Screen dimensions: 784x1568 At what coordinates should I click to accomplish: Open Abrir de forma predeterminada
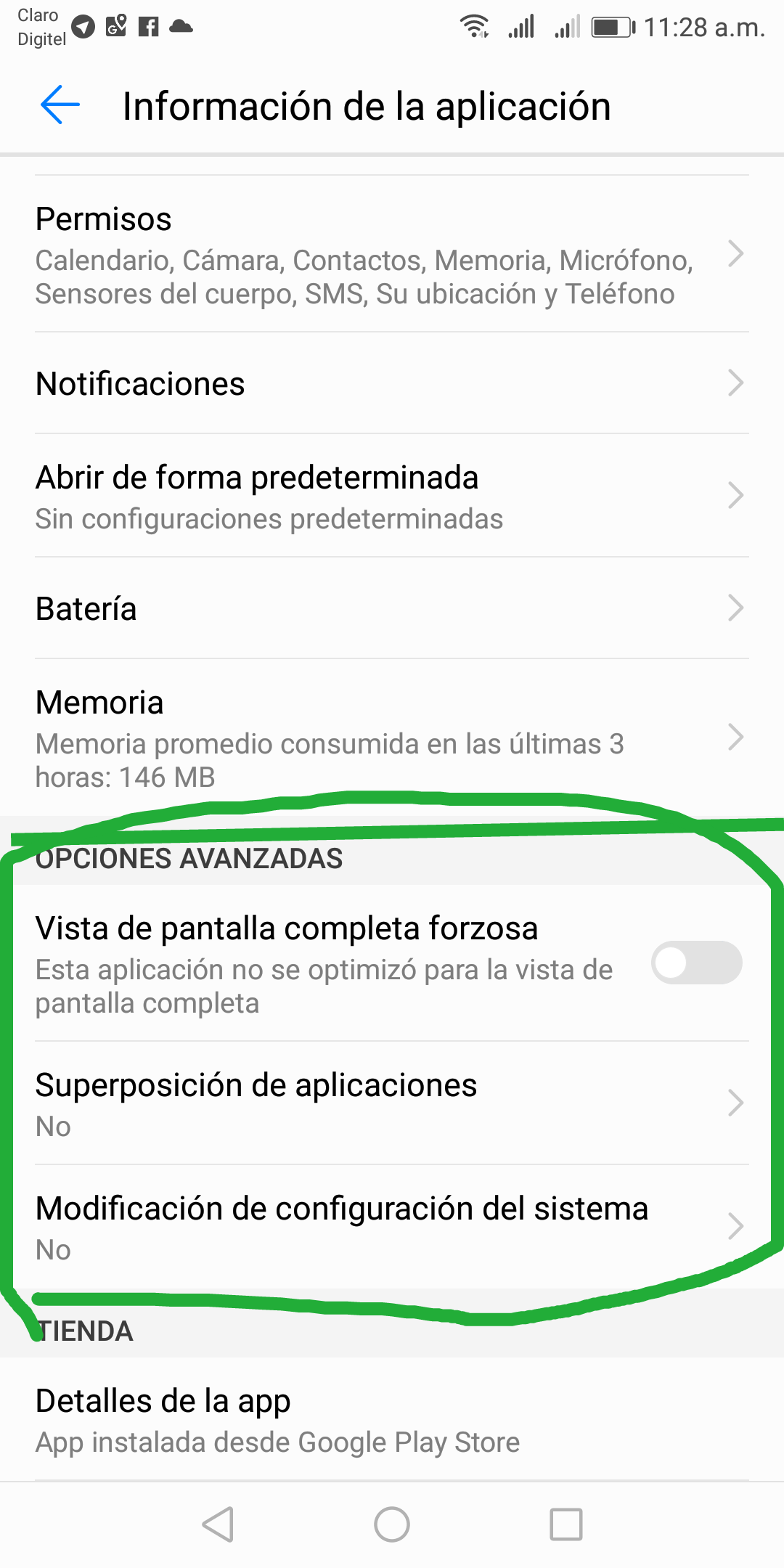392,497
